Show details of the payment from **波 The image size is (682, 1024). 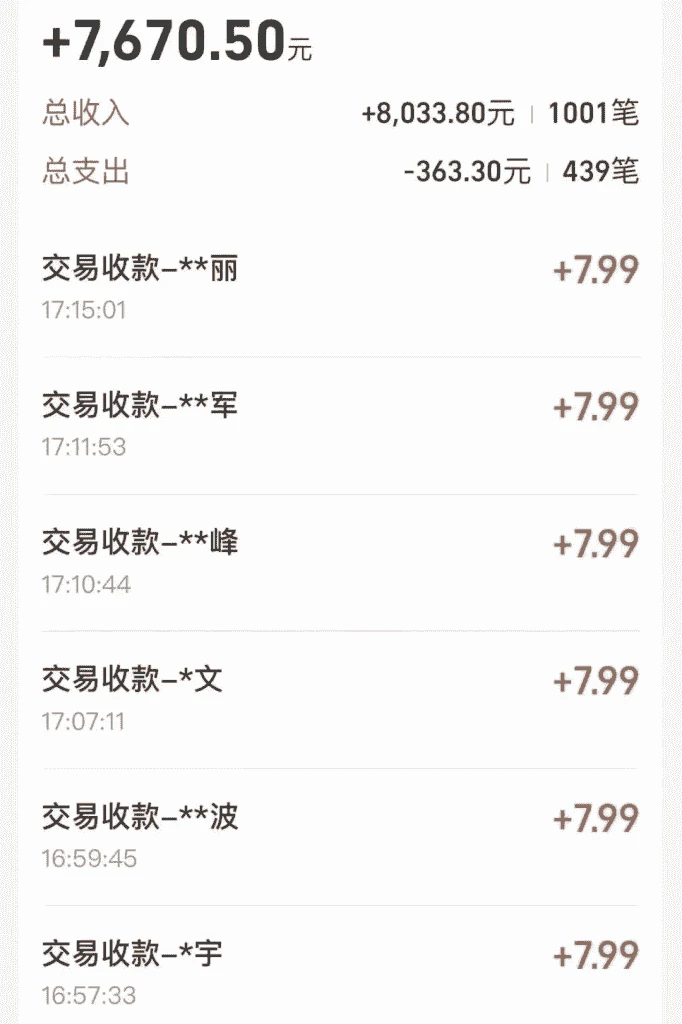coord(340,836)
